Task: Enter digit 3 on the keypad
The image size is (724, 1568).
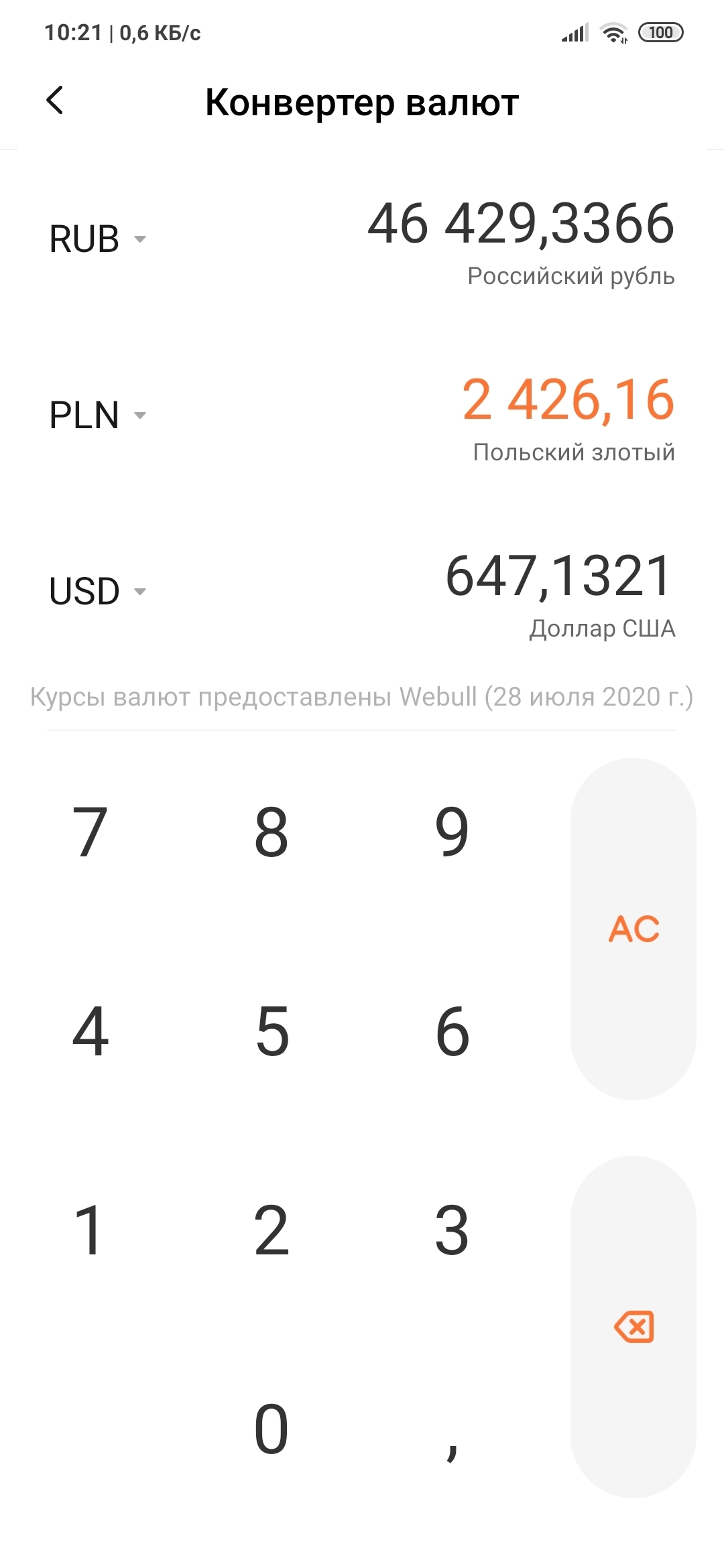Action: (452, 1230)
